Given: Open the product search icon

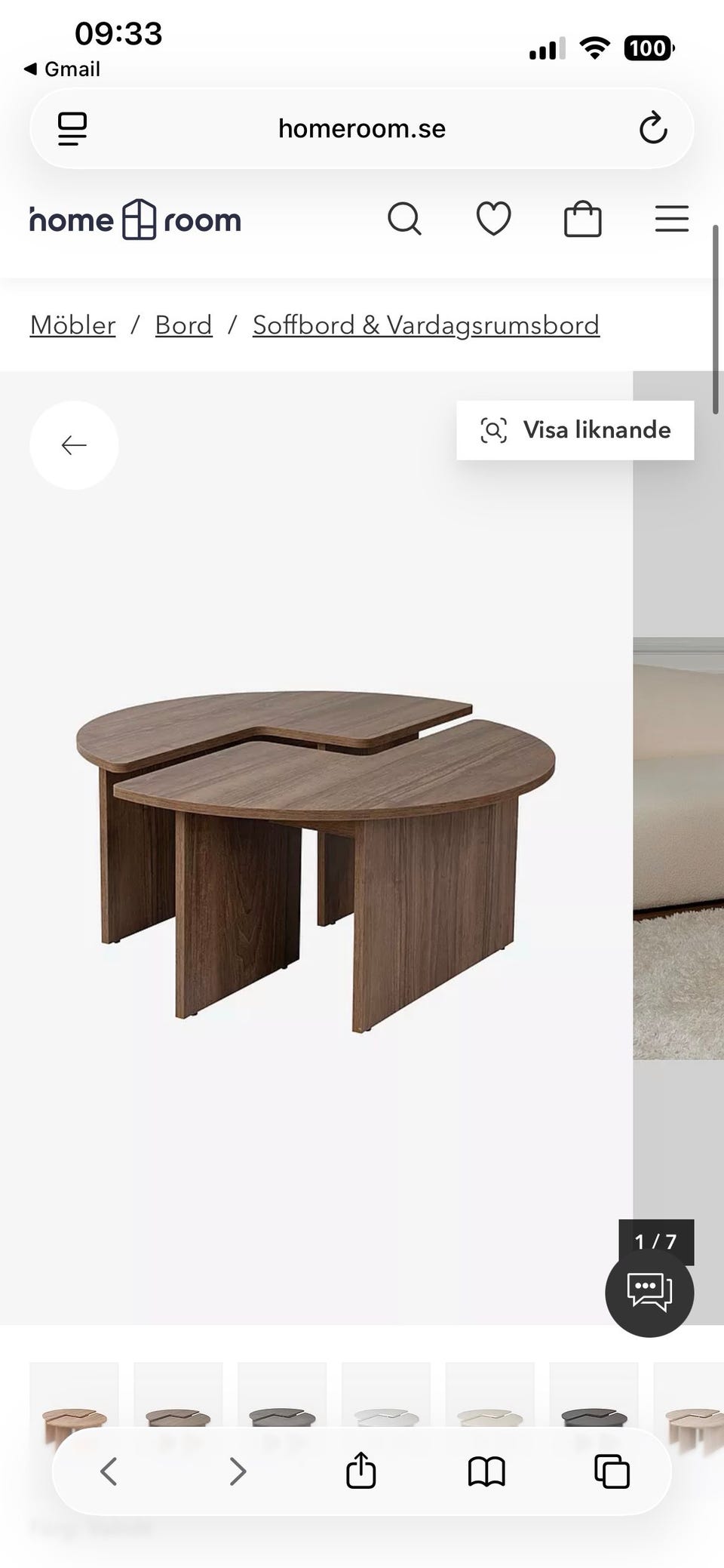Looking at the screenshot, I should (x=404, y=220).
